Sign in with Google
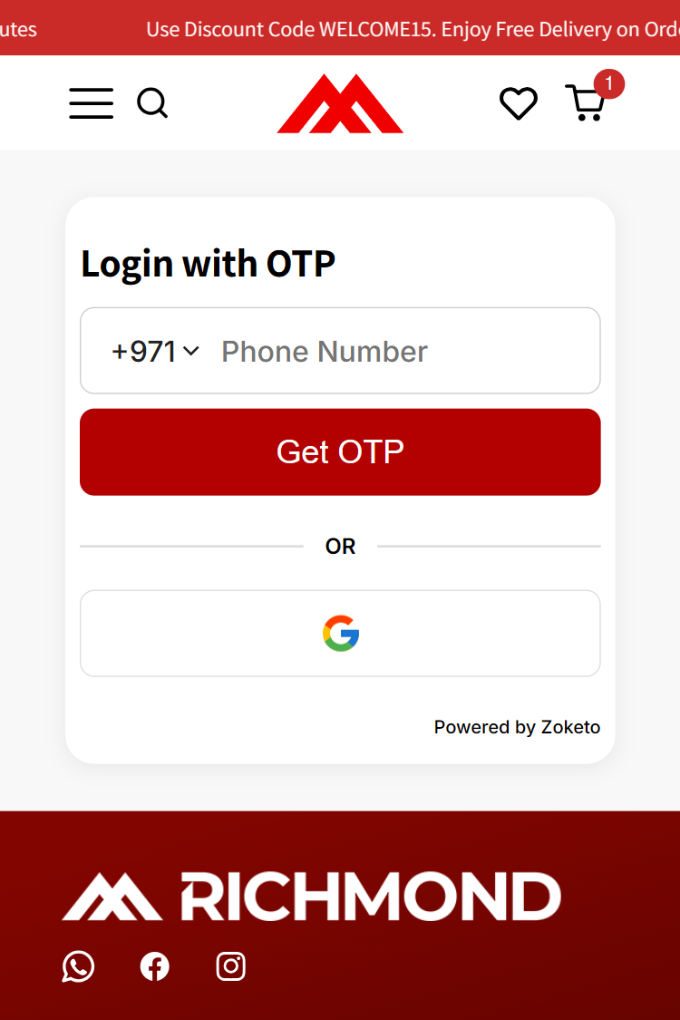 340,633
